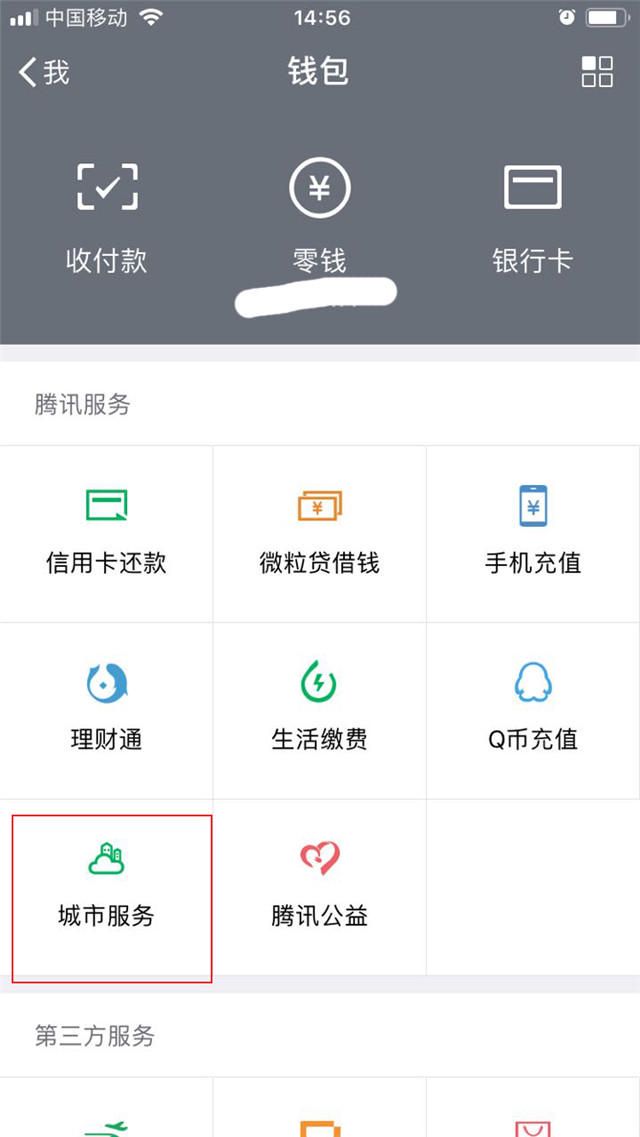Open the grid menu icon in header
This screenshot has width=640, height=1137.
coord(597,72)
